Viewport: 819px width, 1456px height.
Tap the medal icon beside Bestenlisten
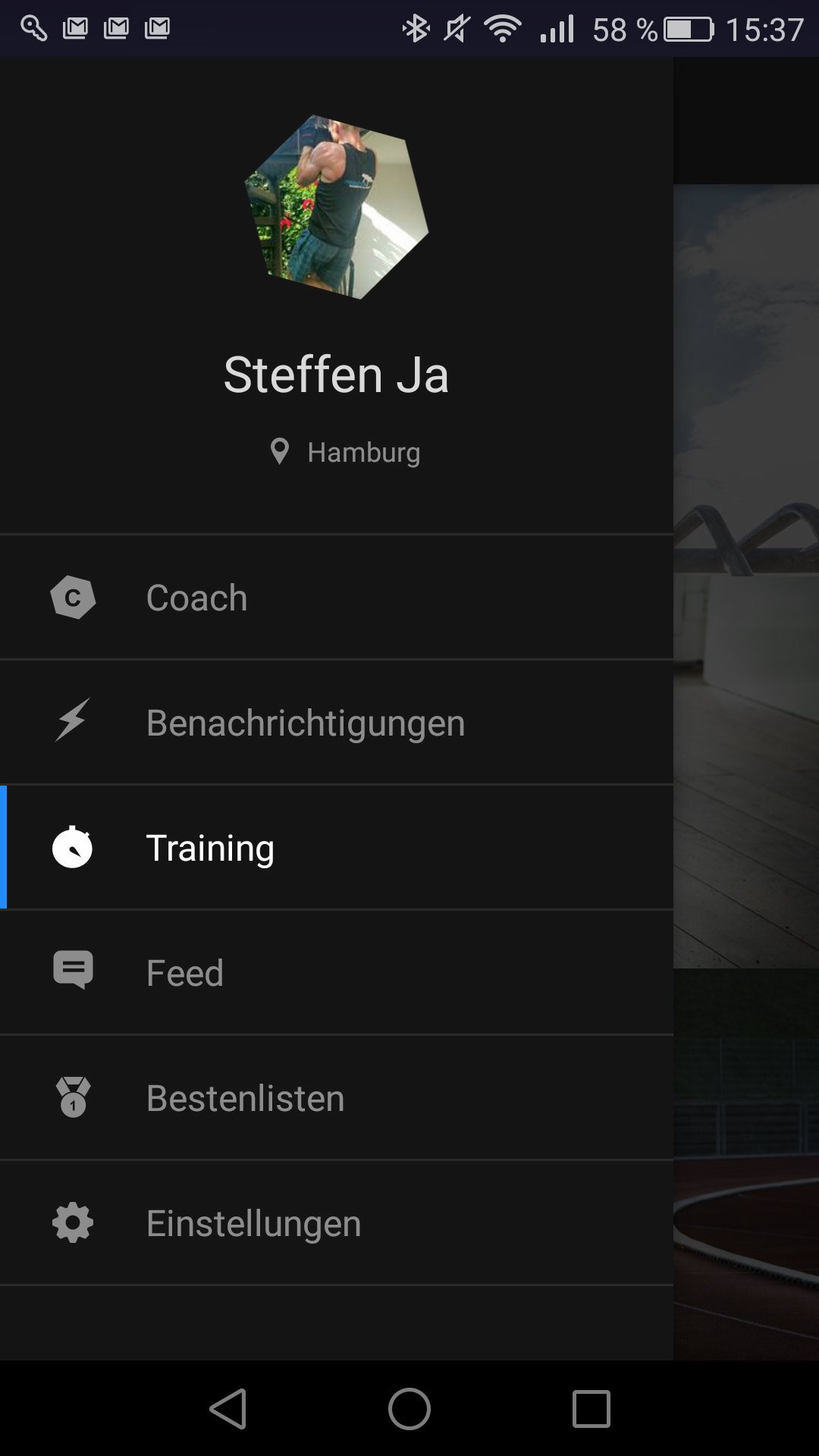click(x=72, y=1097)
